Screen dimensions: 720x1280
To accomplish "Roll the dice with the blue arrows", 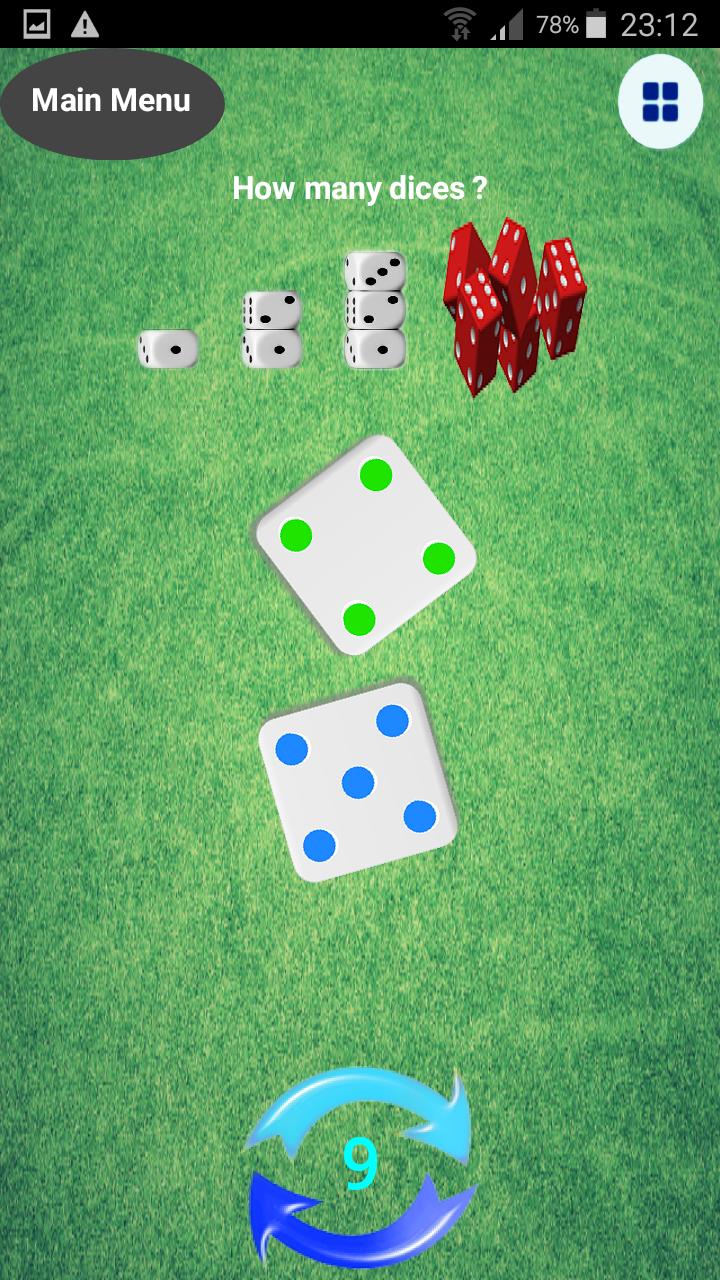I will pos(361,1166).
